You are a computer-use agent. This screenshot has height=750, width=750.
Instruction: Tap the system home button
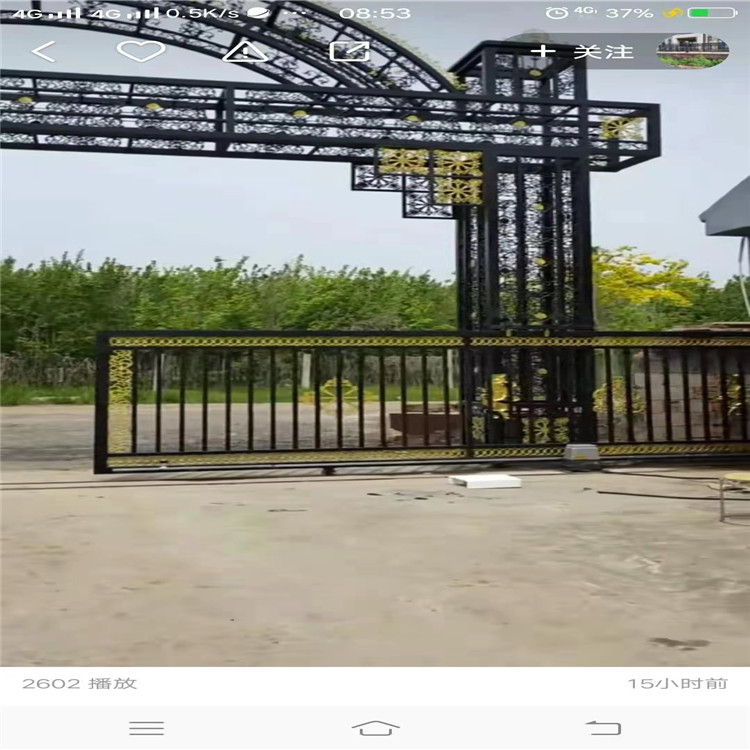375,727
